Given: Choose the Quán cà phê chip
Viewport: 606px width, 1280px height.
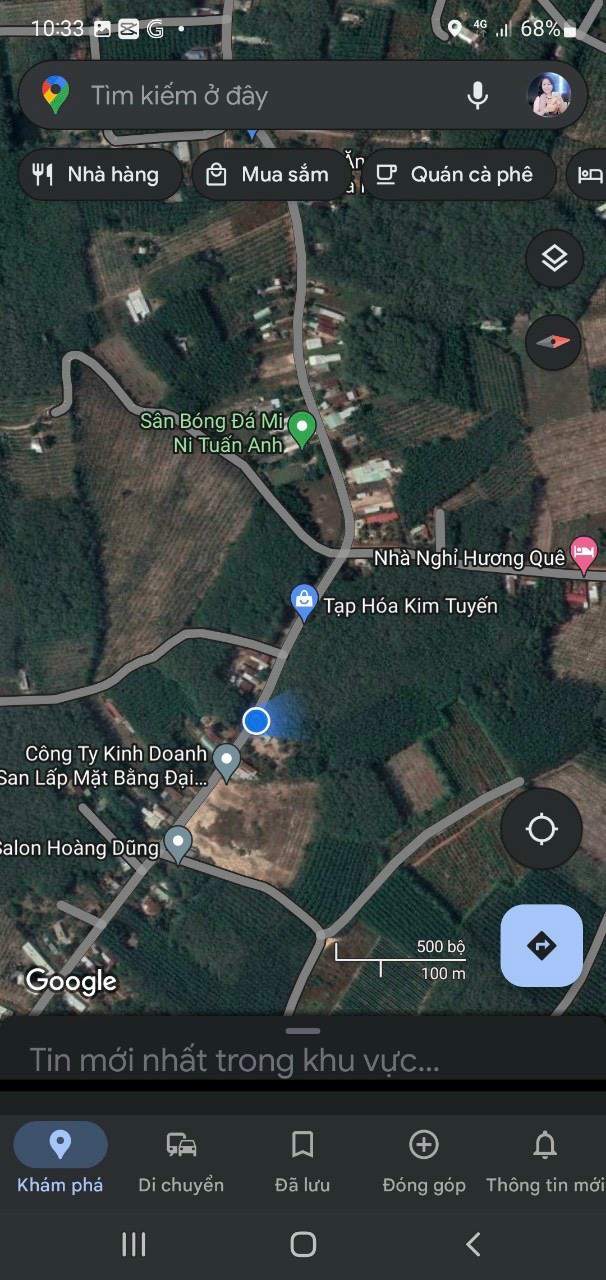Looking at the screenshot, I should coord(458,175).
